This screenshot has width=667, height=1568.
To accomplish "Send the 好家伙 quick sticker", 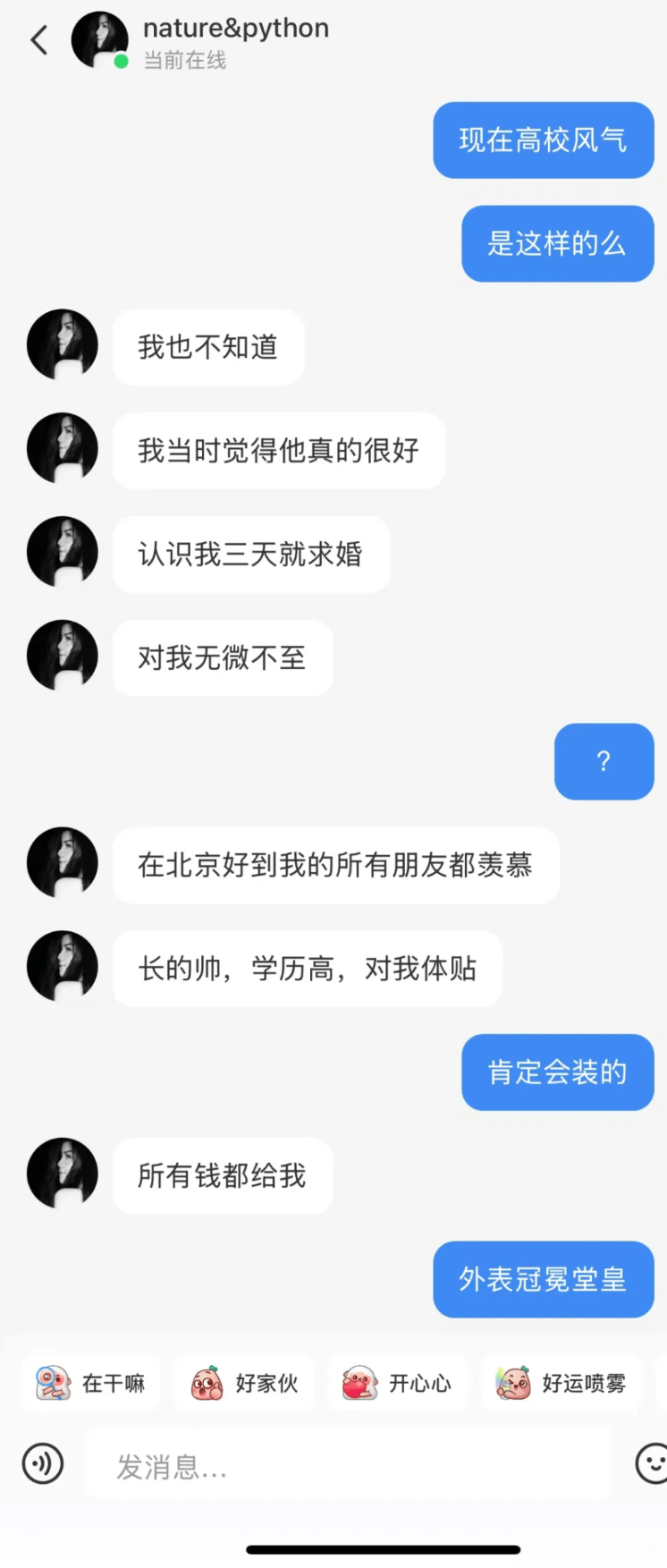I will 244,1383.
